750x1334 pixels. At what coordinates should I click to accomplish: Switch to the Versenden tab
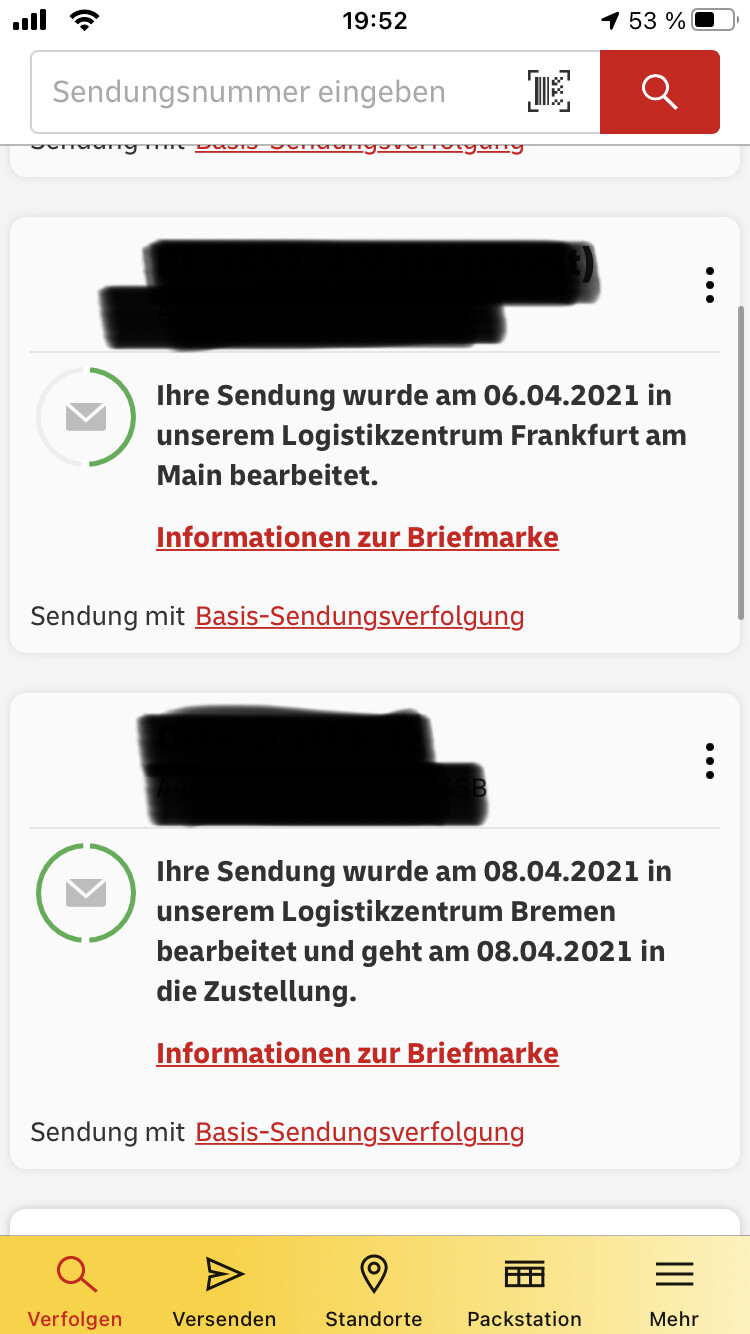pos(224,1290)
